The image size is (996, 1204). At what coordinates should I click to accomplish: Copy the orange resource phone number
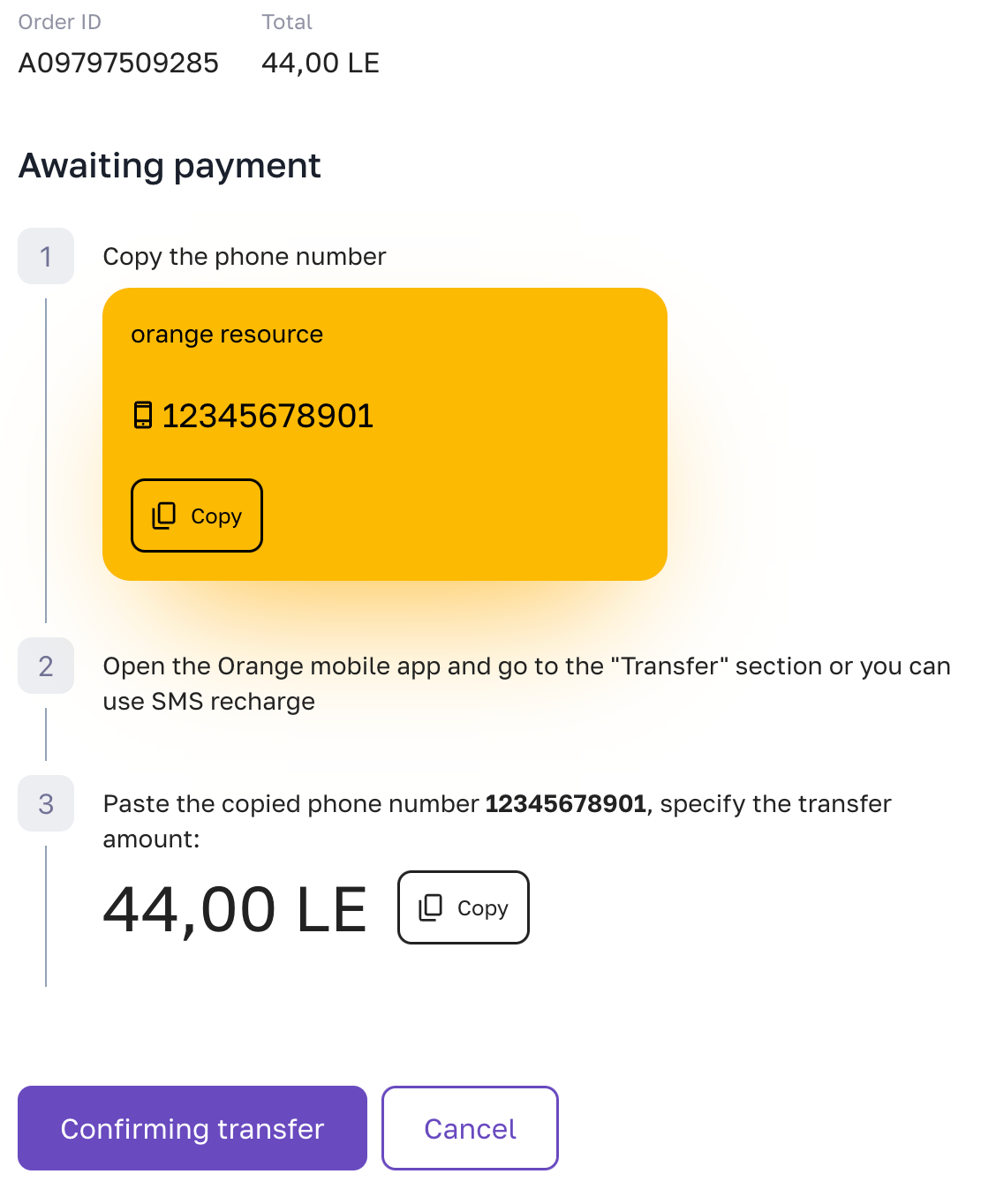[x=197, y=515]
